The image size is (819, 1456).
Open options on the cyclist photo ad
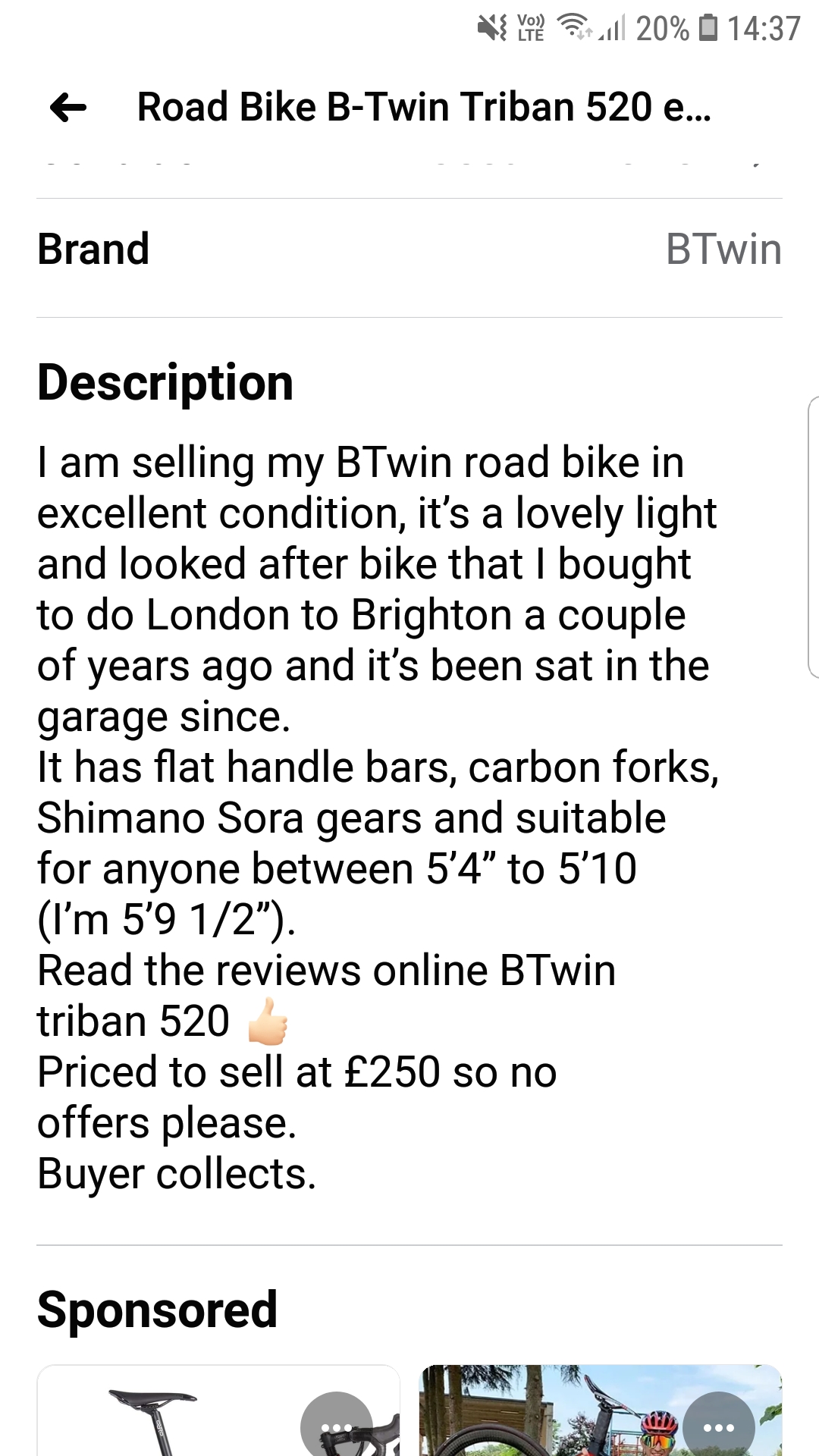coord(718,1426)
